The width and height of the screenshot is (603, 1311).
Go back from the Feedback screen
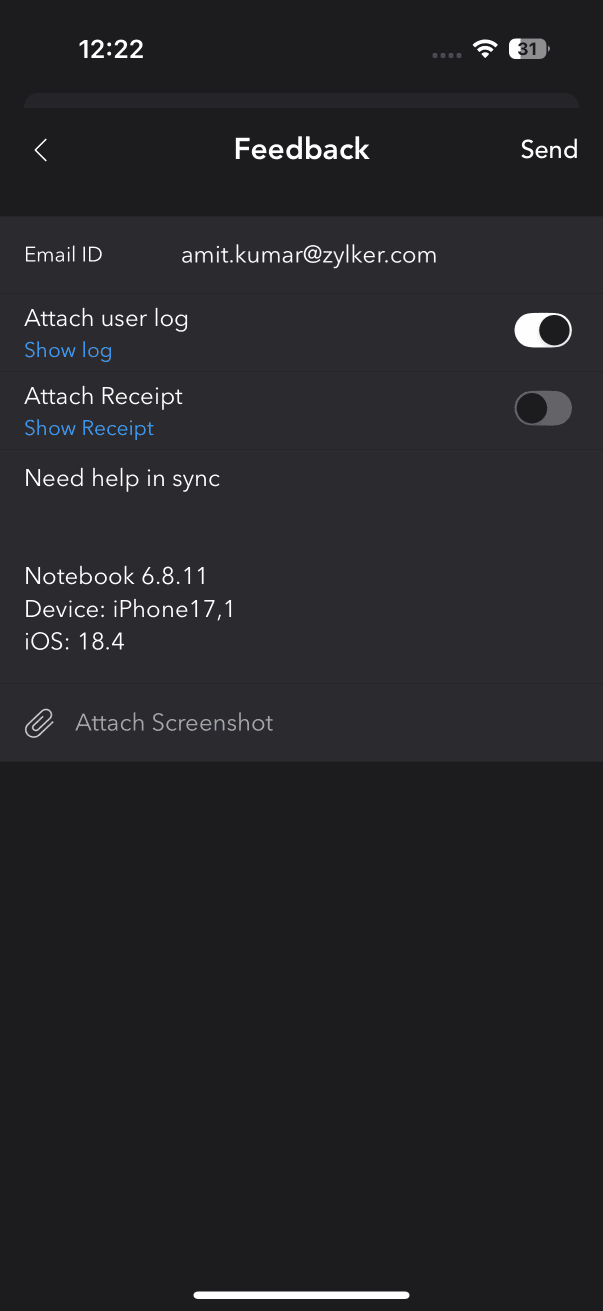(x=41, y=150)
